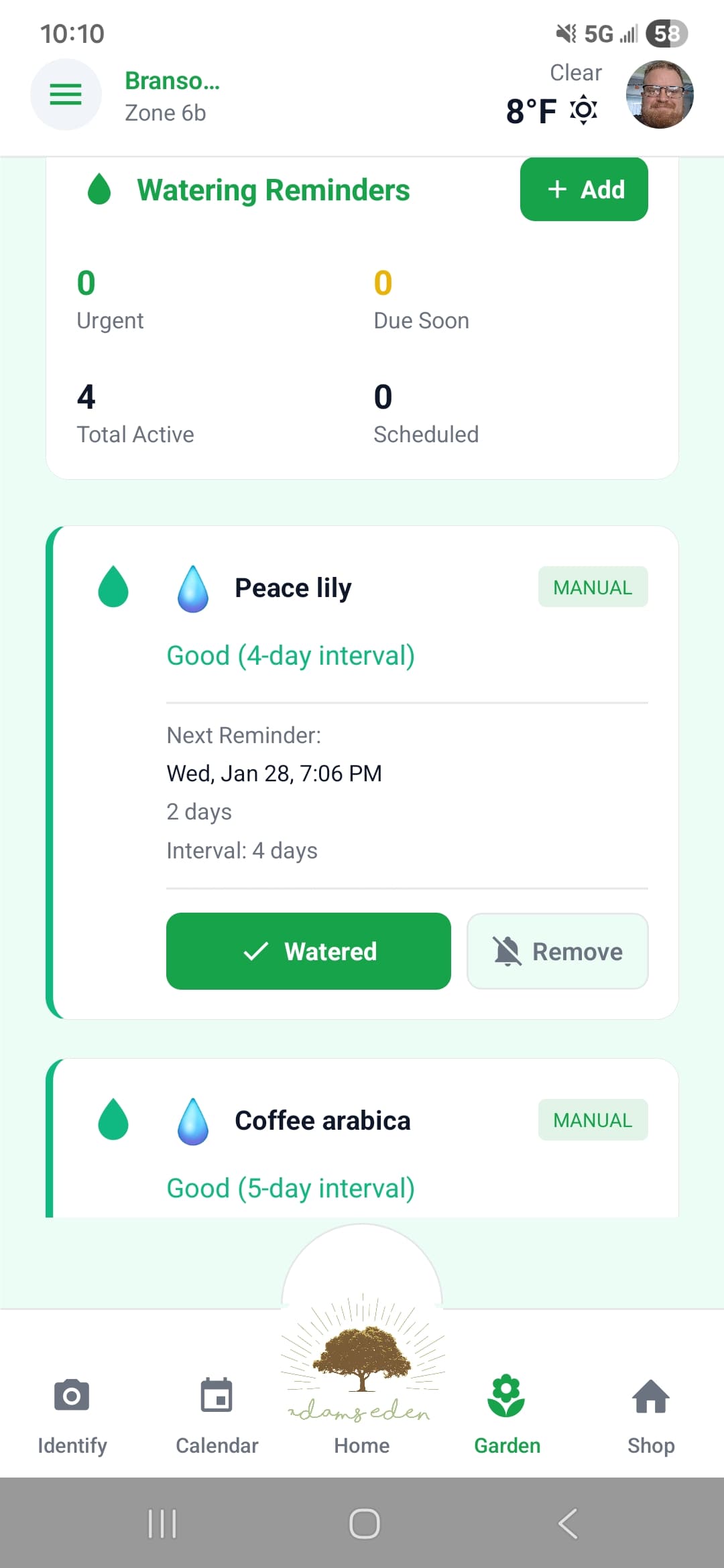Tap the watering reminders droplet header icon
The width and height of the screenshot is (724, 1568).
point(99,189)
